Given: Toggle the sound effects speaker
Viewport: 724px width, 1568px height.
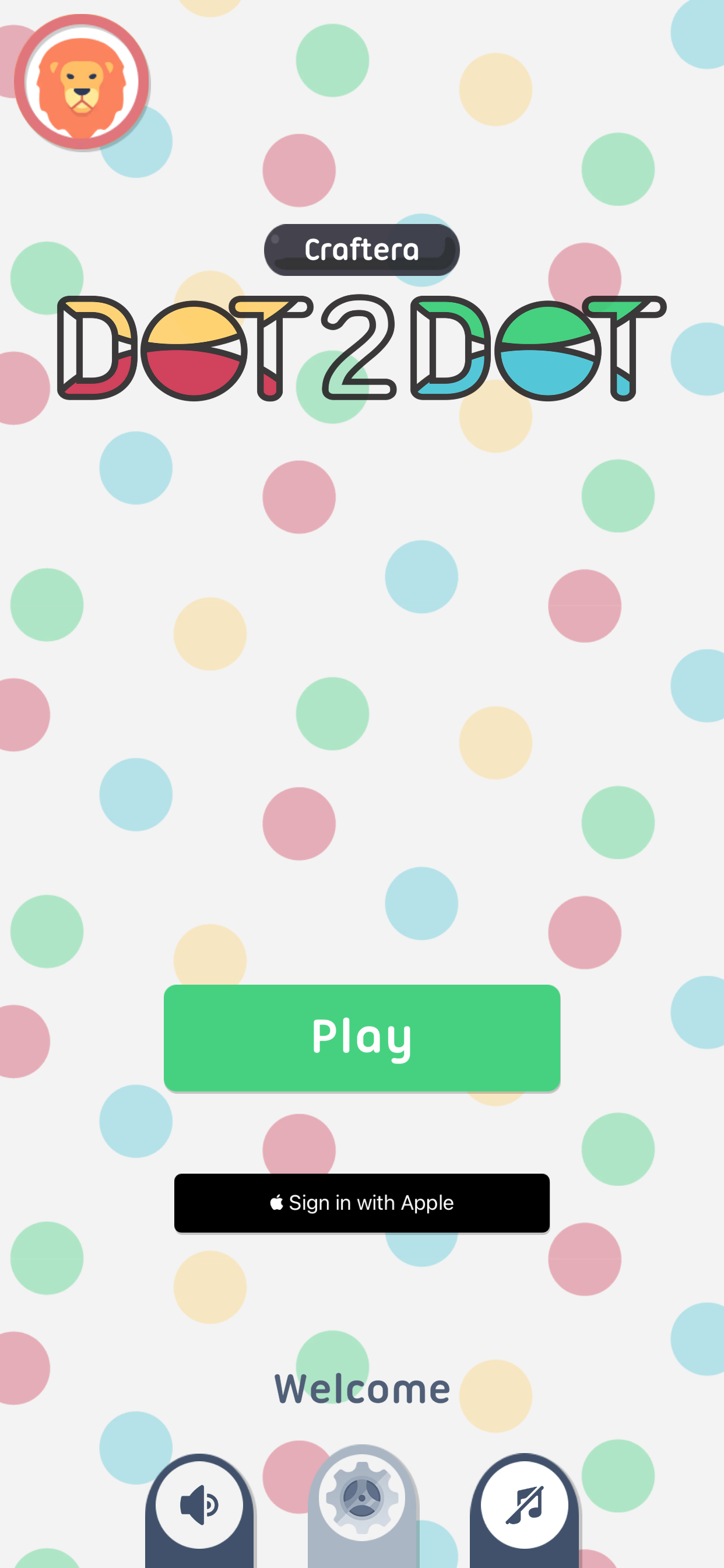Looking at the screenshot, I should [199, 1504].
